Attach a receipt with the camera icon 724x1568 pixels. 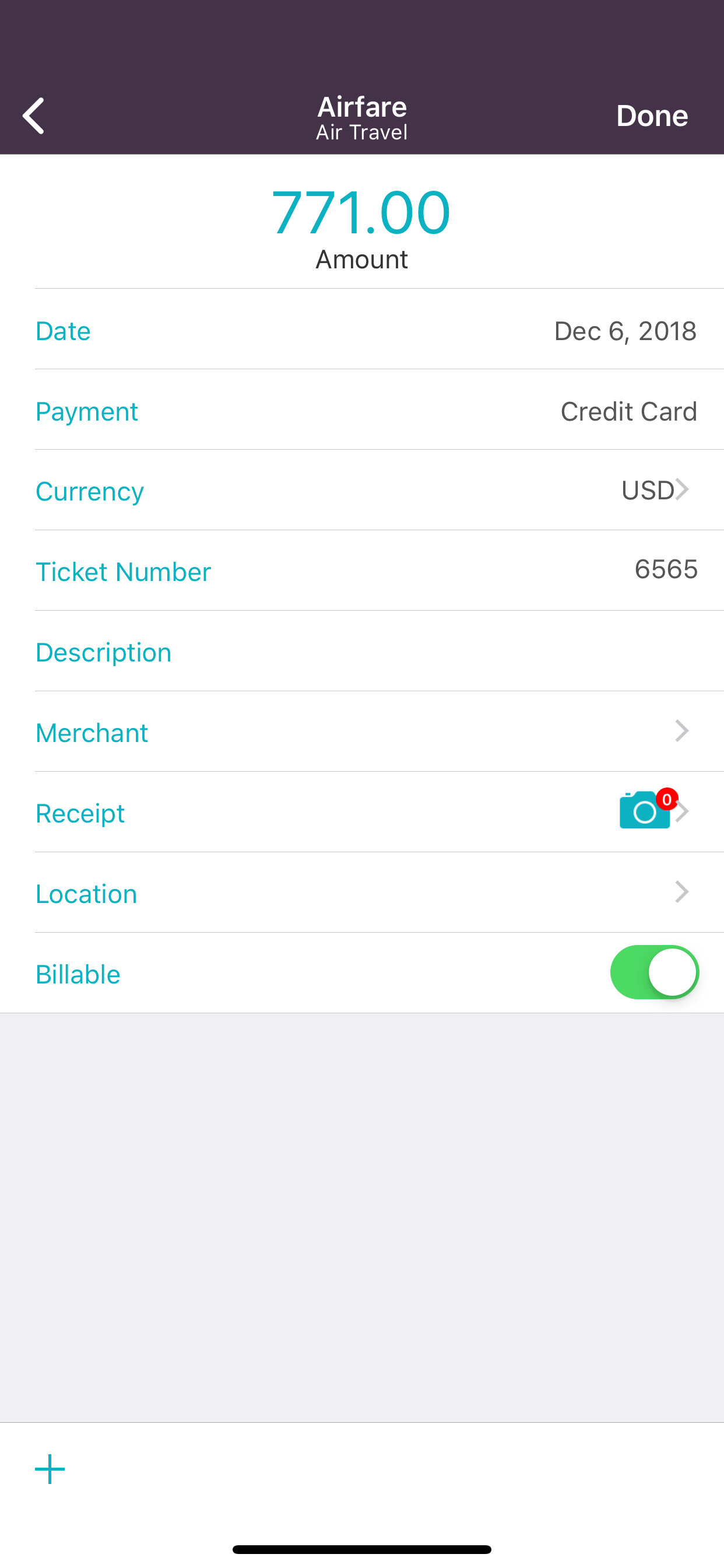point(645,811)
